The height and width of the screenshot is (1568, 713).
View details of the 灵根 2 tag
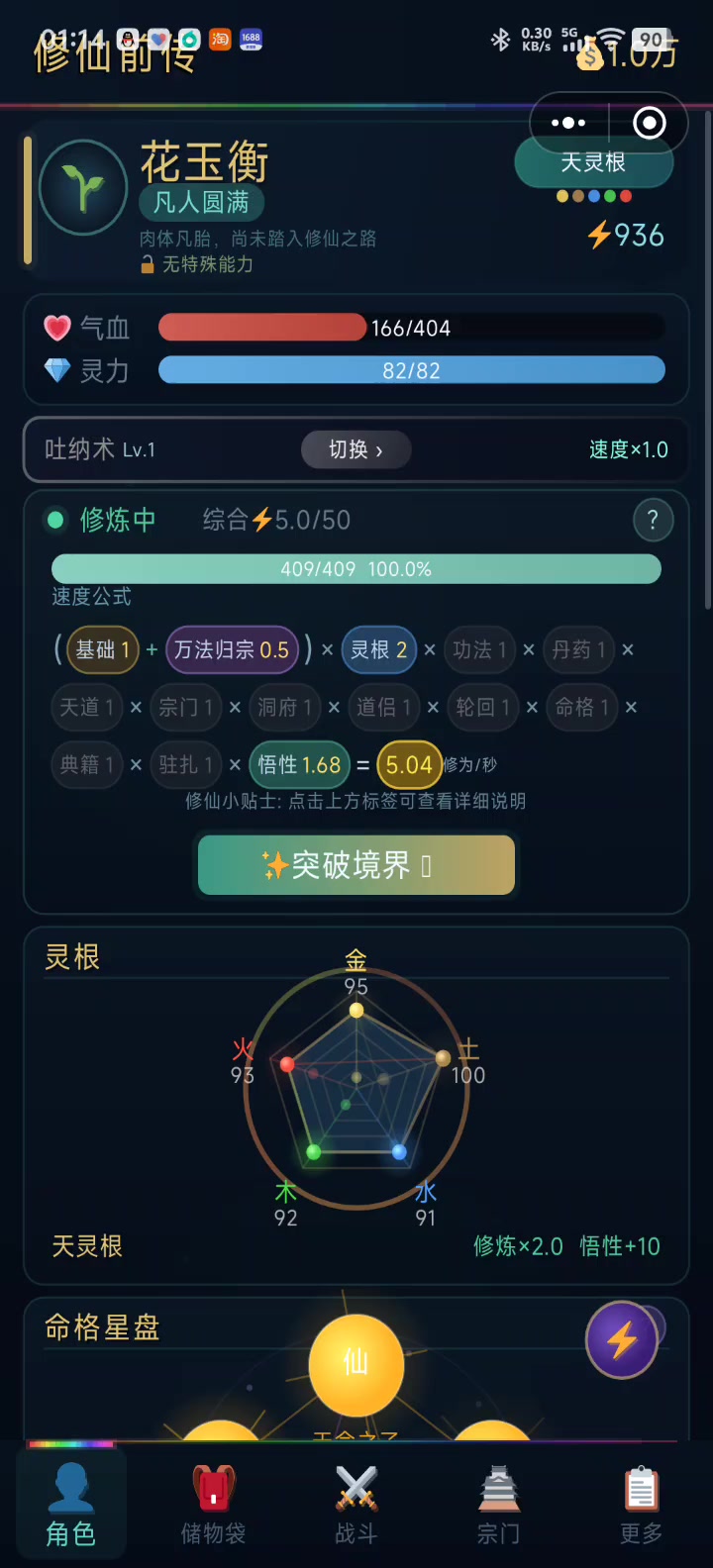coord(378,649)
